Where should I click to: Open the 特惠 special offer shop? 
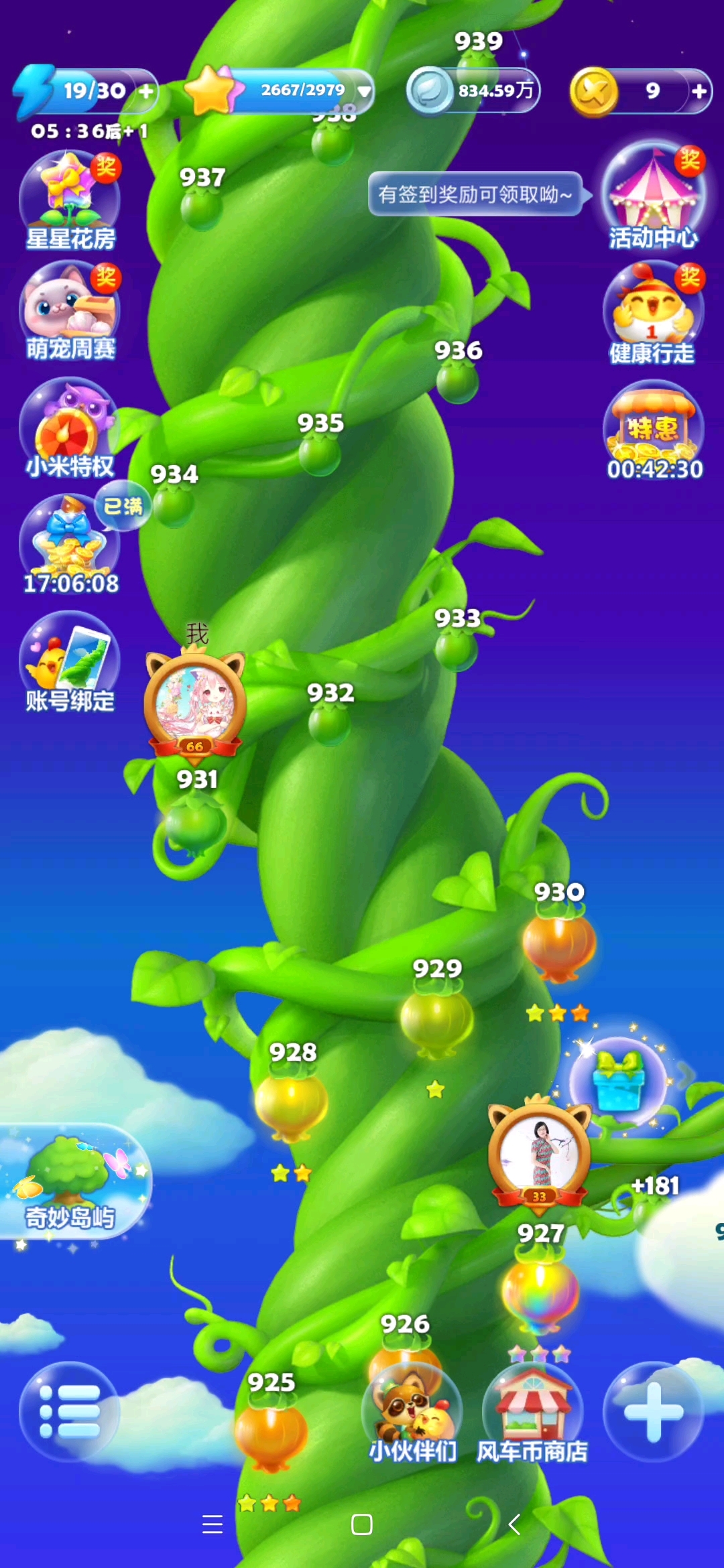pos(654,429)
